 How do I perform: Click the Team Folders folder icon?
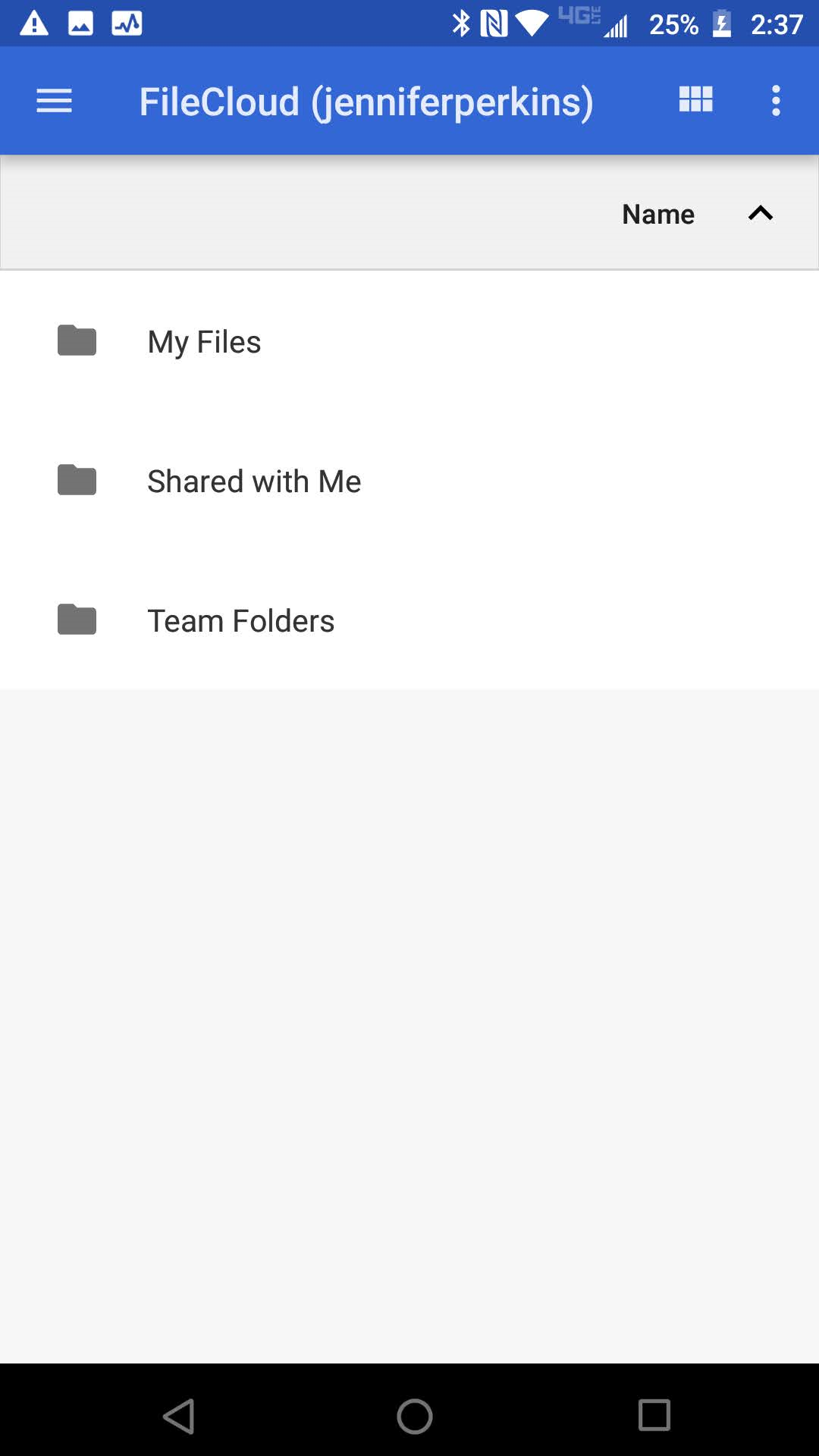click(x=75, y=620)
